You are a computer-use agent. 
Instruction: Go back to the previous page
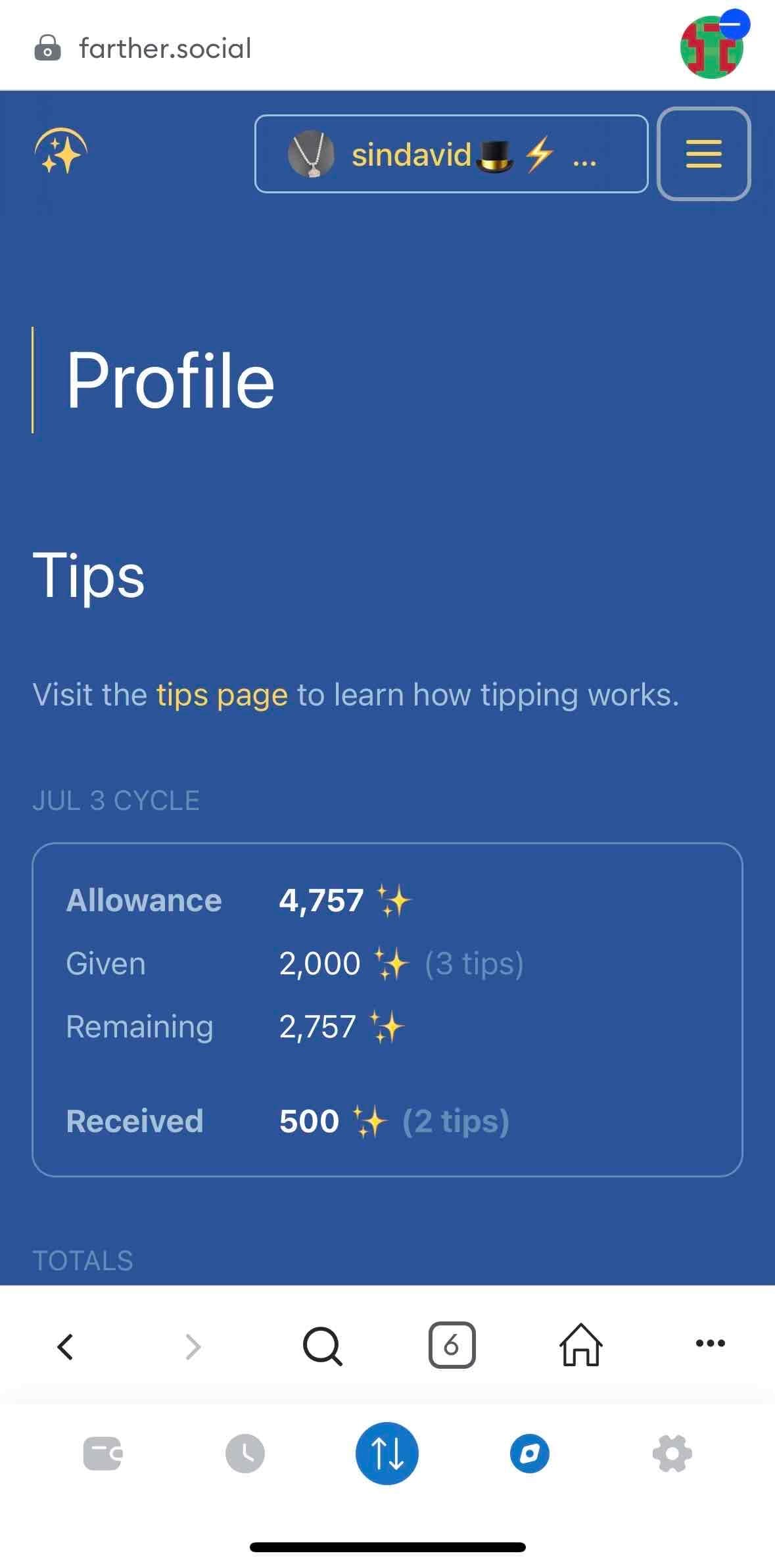pyautogui.click(x=65, y=1346)
